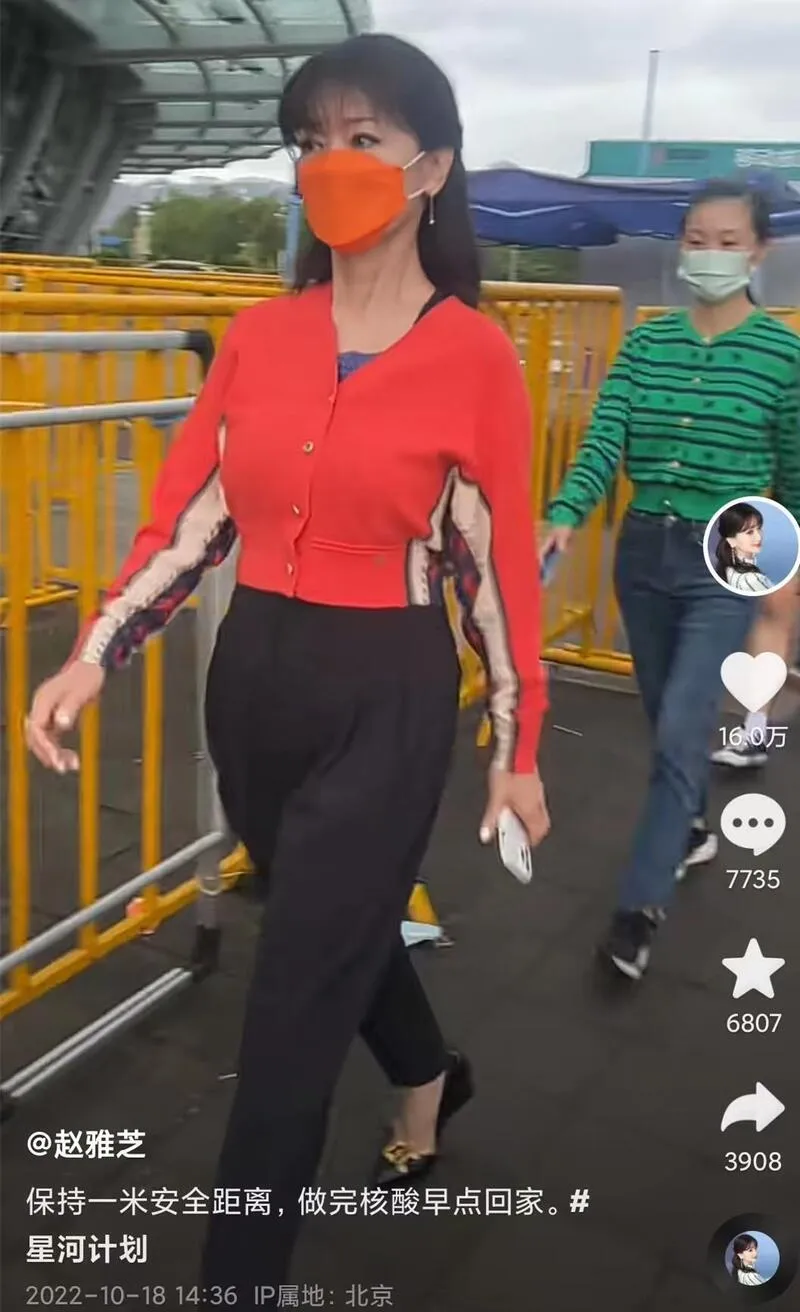This screenshot has height=1312, width=800.
Task: Add the video to favorites via star
Action: pyautogui.click(x=752, y=968)
